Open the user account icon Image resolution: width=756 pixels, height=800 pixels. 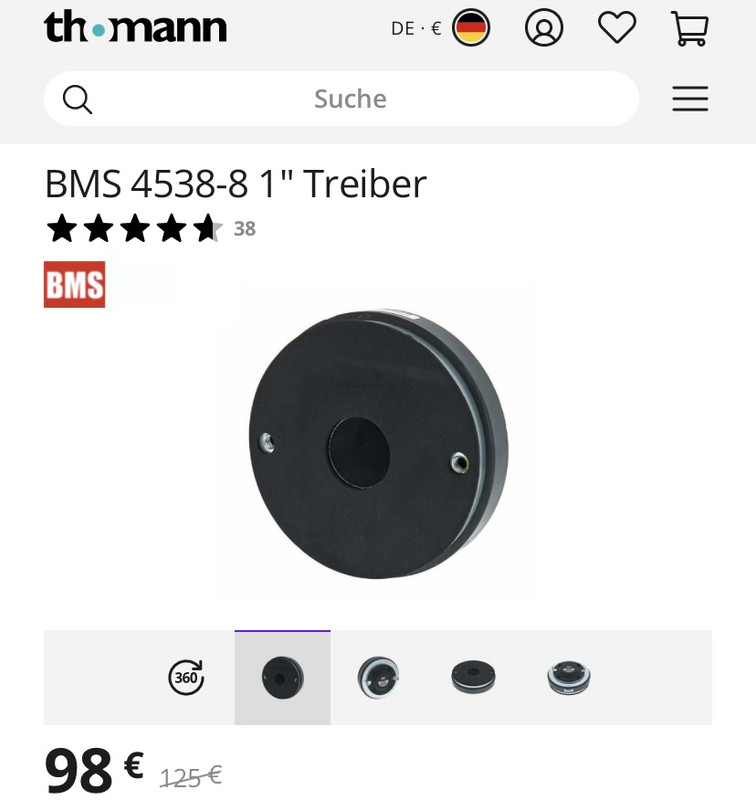tap(544, 28)
